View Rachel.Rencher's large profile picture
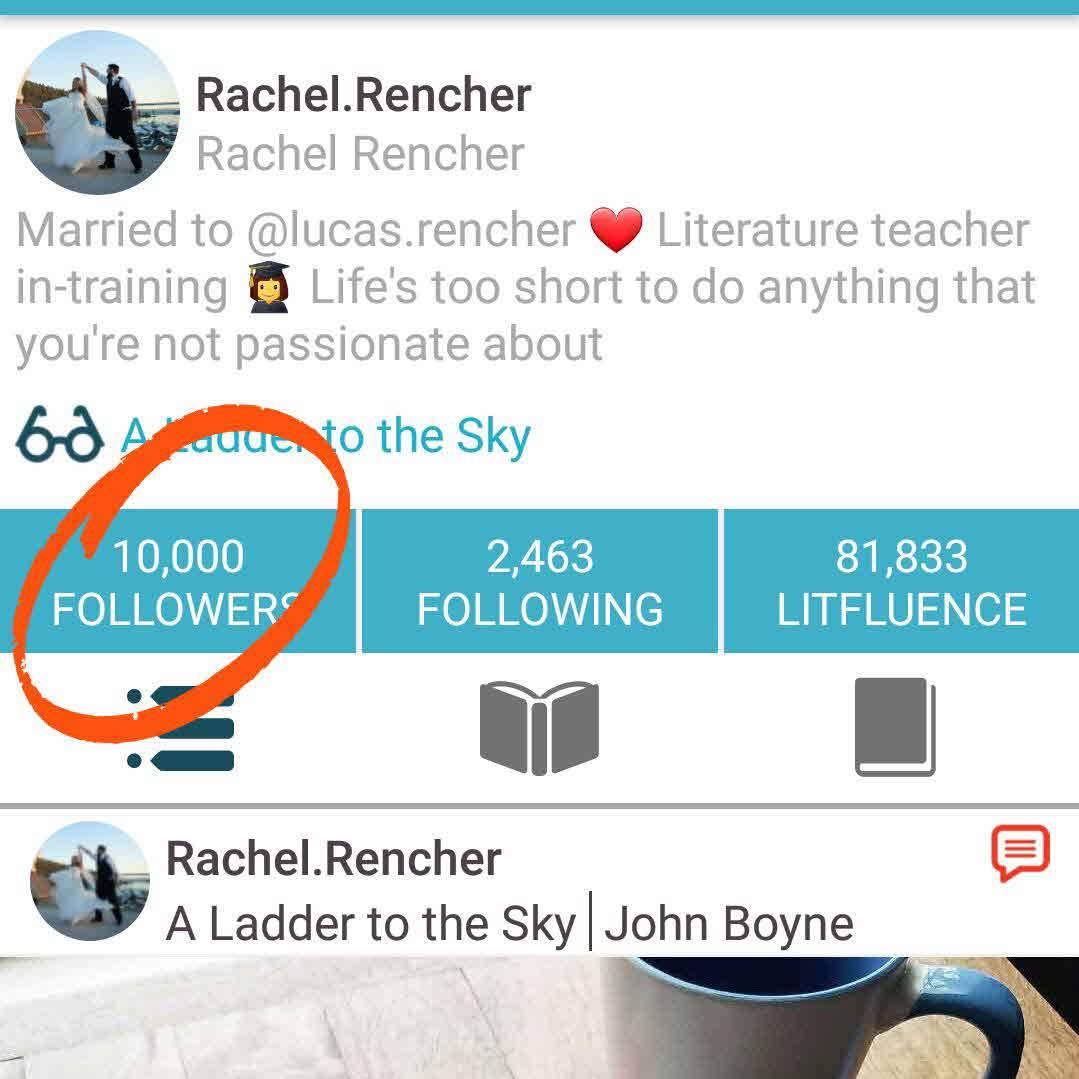Image resolution: width=1079 pixels, height=1079 pixels. 97,111
